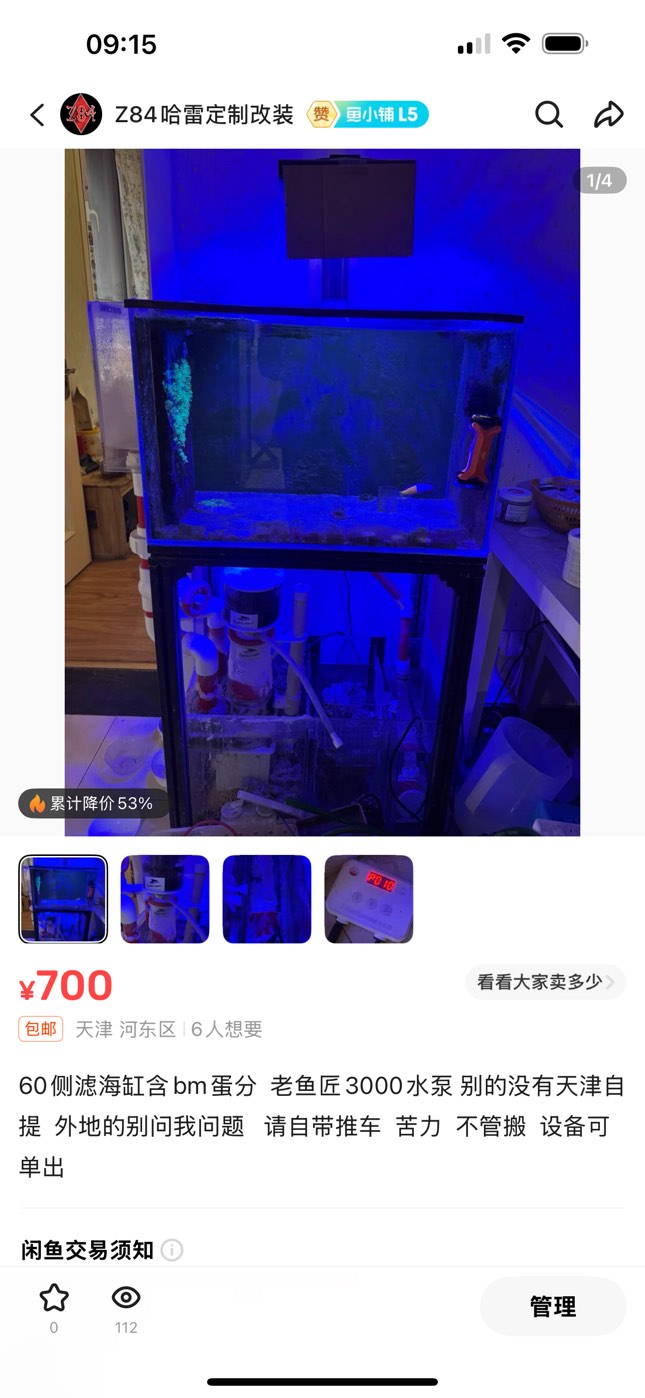This screenshot has height=1398, width=645.
Task: Open info icon beside 闲鱼交易须知
Action: tap(172, 1250)
